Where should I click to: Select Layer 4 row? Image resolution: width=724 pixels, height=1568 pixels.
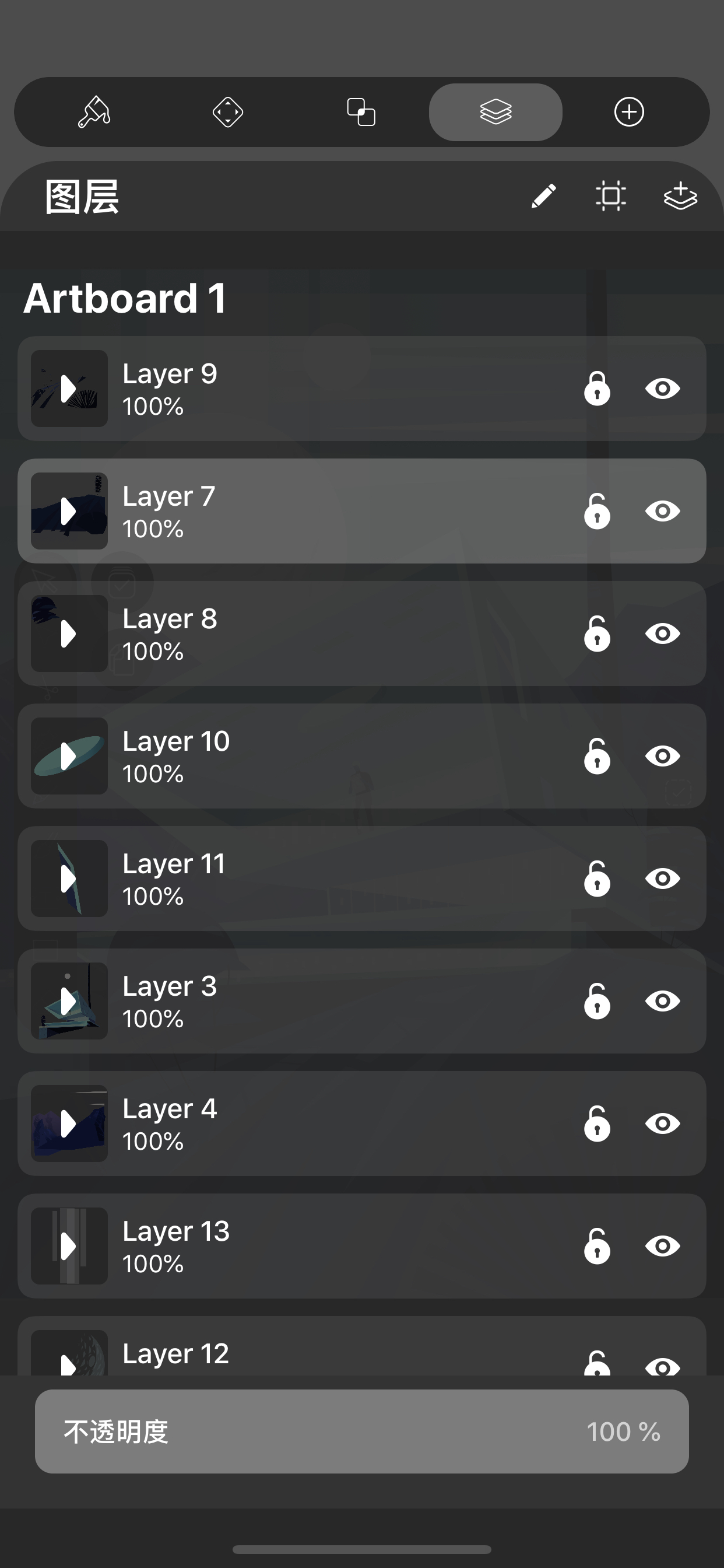pyautogui.click(x=362, y=1123)
